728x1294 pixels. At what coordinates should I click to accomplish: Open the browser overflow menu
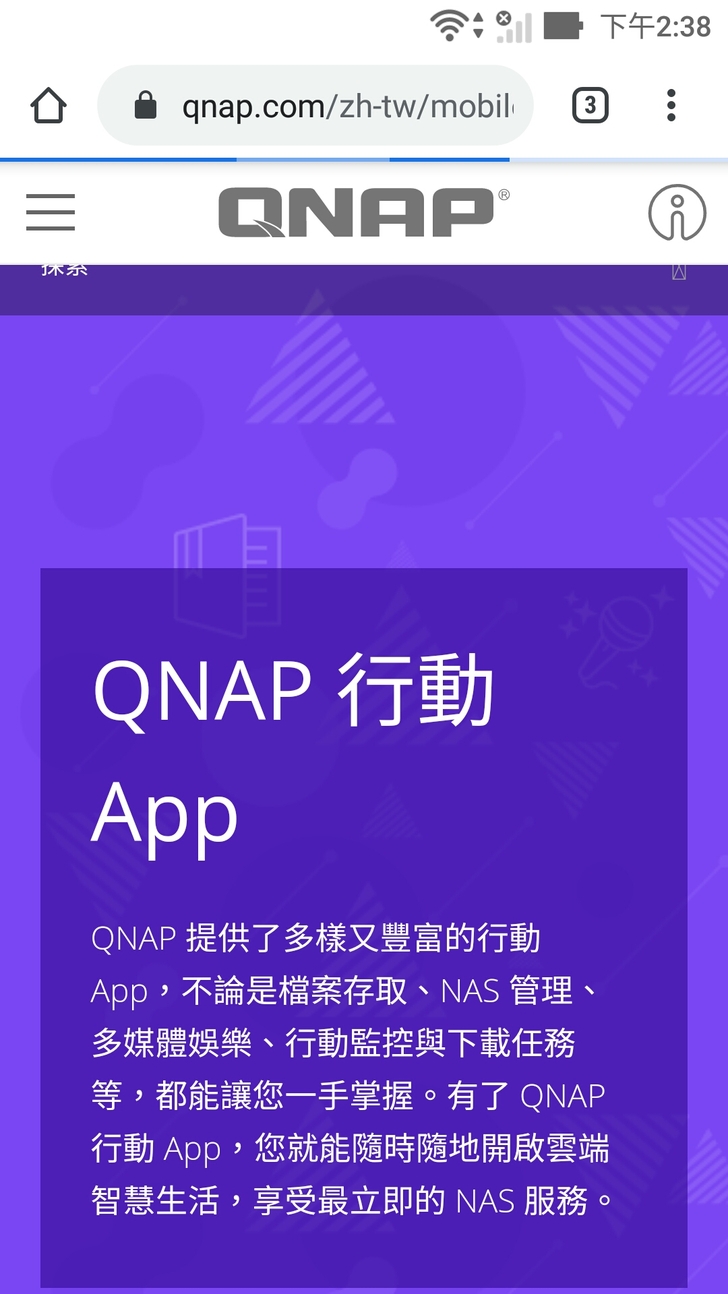pos(671,105)
